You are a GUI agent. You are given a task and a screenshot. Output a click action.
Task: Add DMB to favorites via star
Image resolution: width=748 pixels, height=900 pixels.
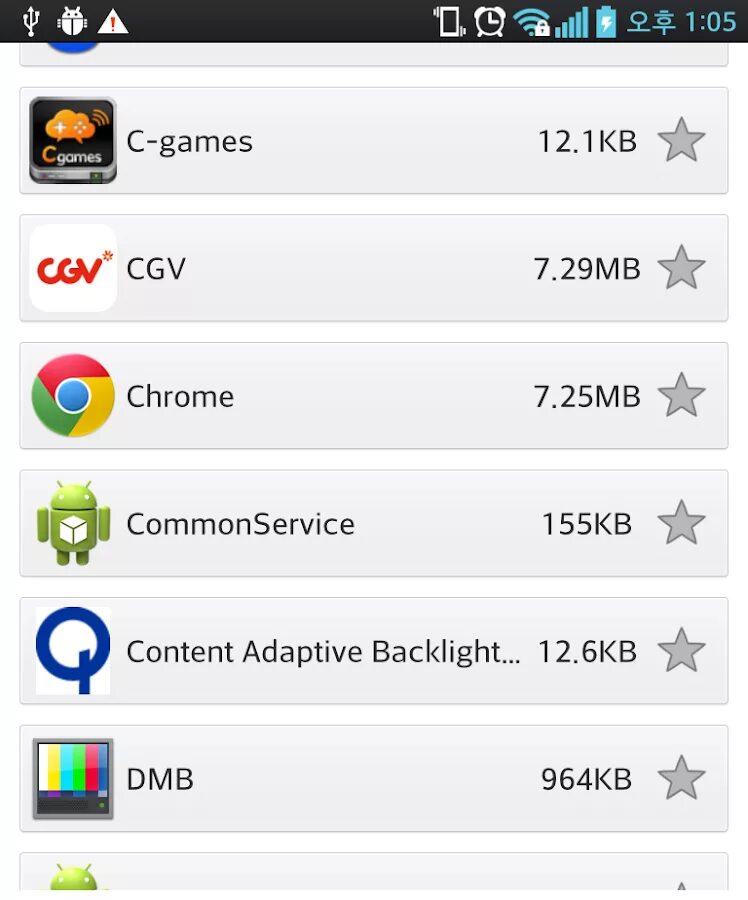682,778
